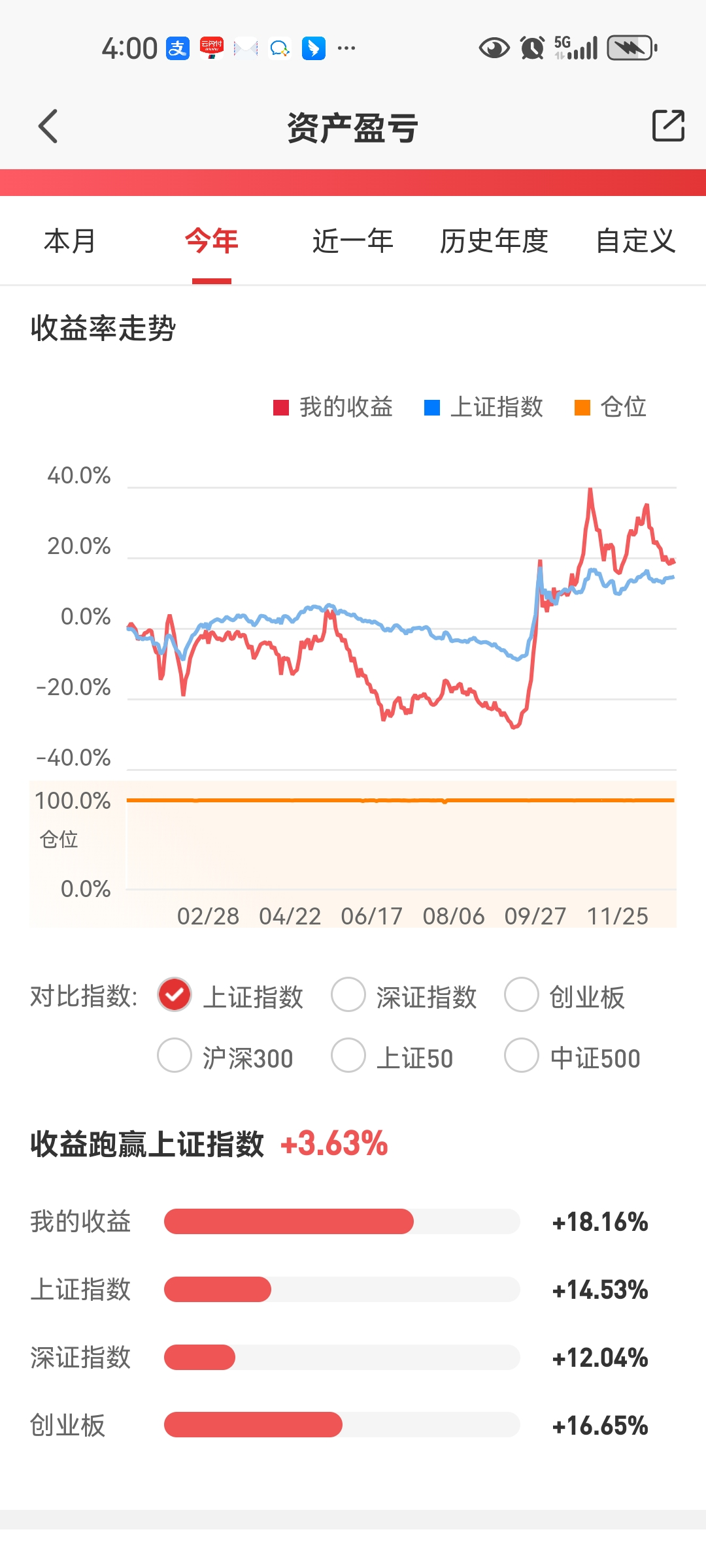The height and width of the screenshot is (1568, 706).
Task: Open the 近一年 tab
Action: point(352,241)
